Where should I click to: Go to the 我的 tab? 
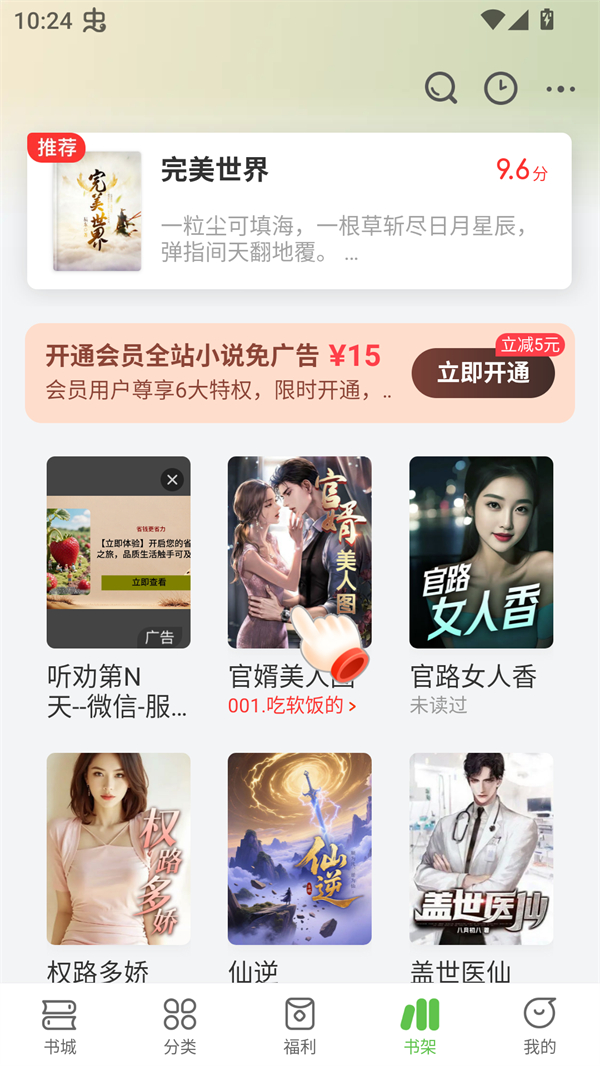pos(540,1026)
